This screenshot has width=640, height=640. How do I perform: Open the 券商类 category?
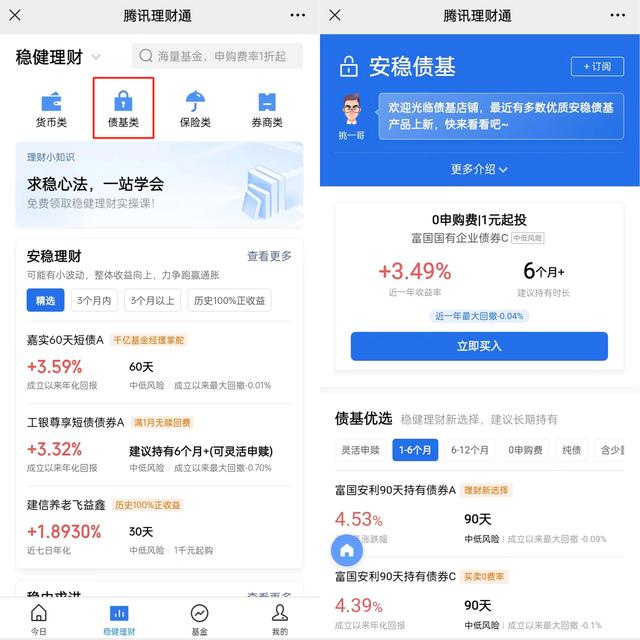[266, 109]
